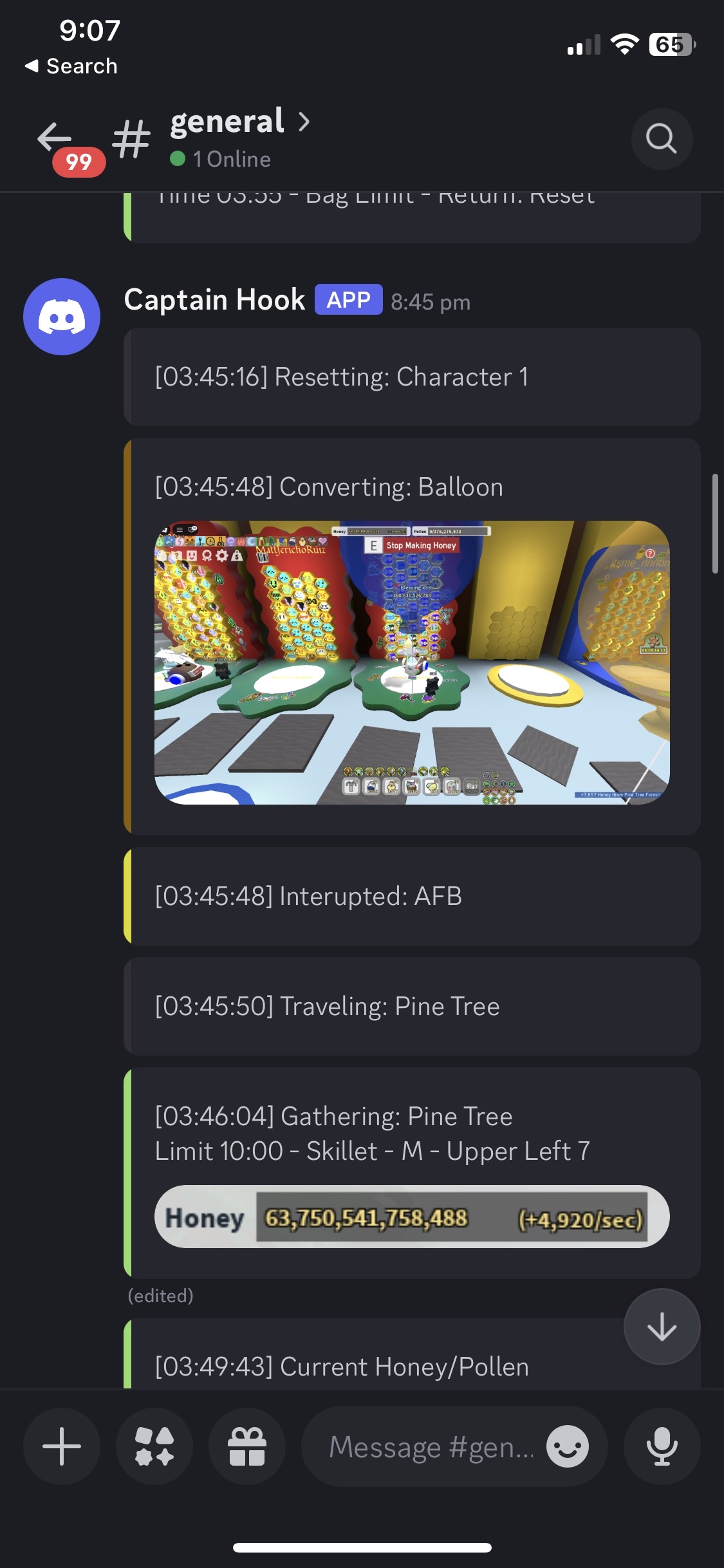Record a voice message
The height and width of the screenshot is (1568, 724).
click(662, 1446)
